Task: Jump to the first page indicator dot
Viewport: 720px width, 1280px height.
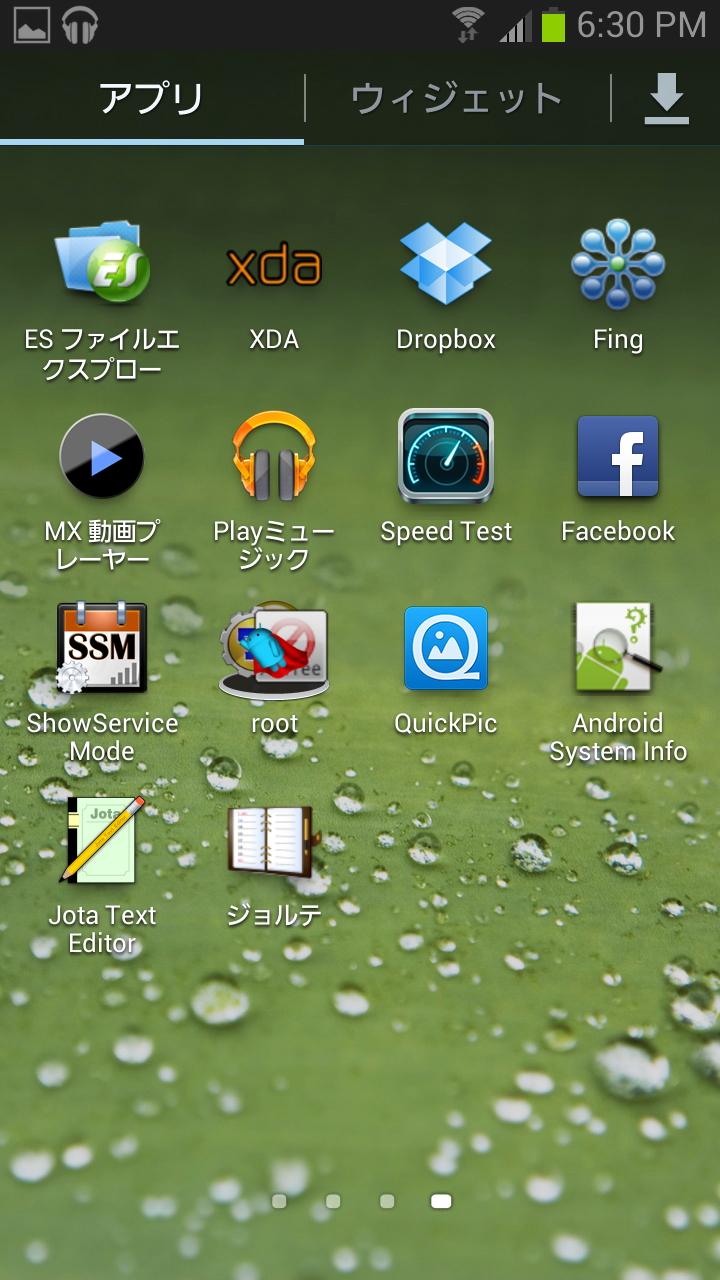Action: pos(279,1201)
